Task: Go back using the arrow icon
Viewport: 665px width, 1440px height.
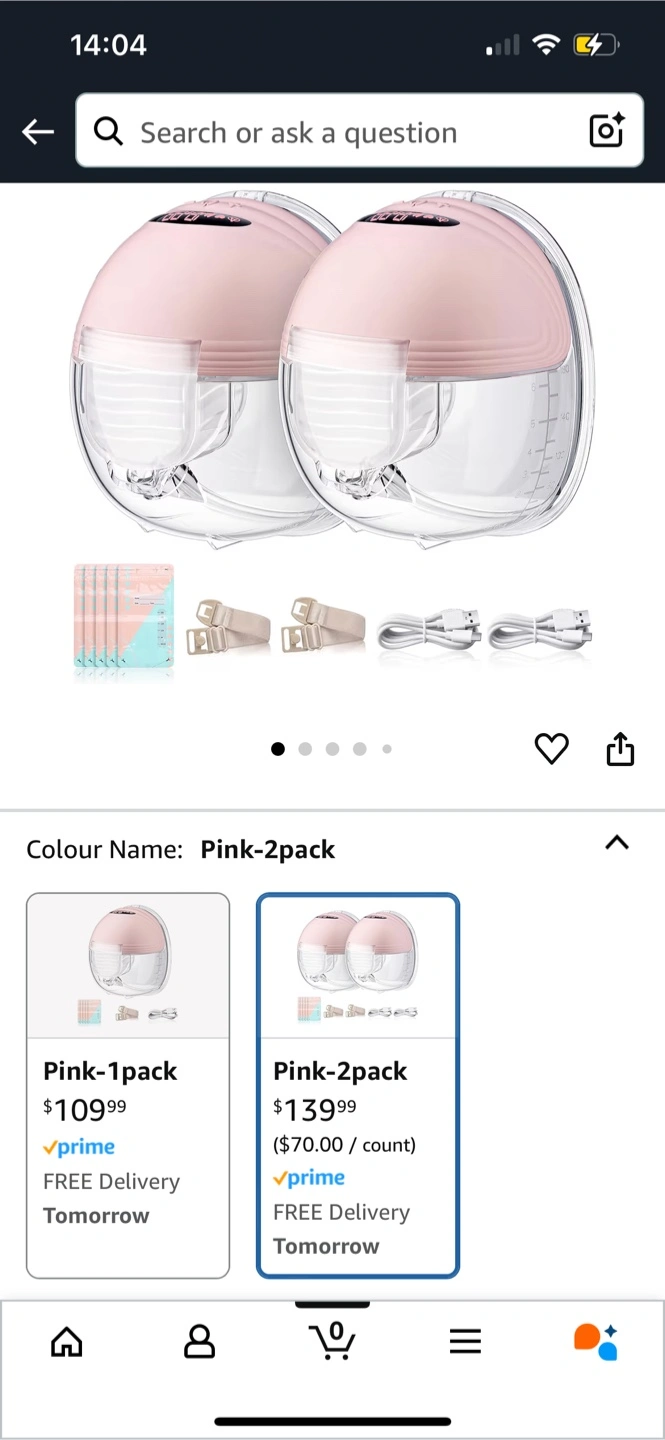Action: [x=38, y=131]
